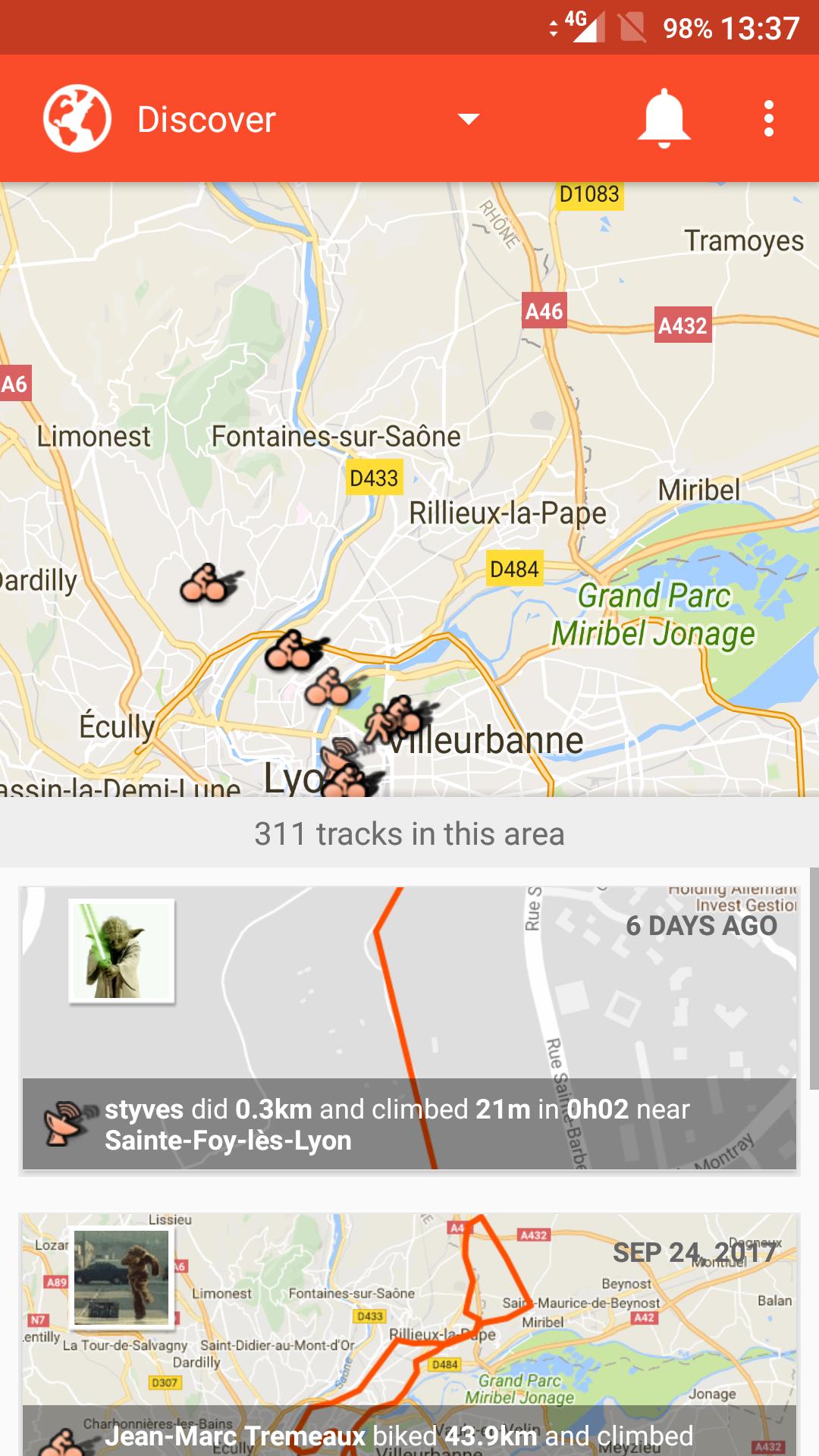The image size is (819, 1456).
Task: View styves' Yoda profile picture
Action: [x=121, y=951]
